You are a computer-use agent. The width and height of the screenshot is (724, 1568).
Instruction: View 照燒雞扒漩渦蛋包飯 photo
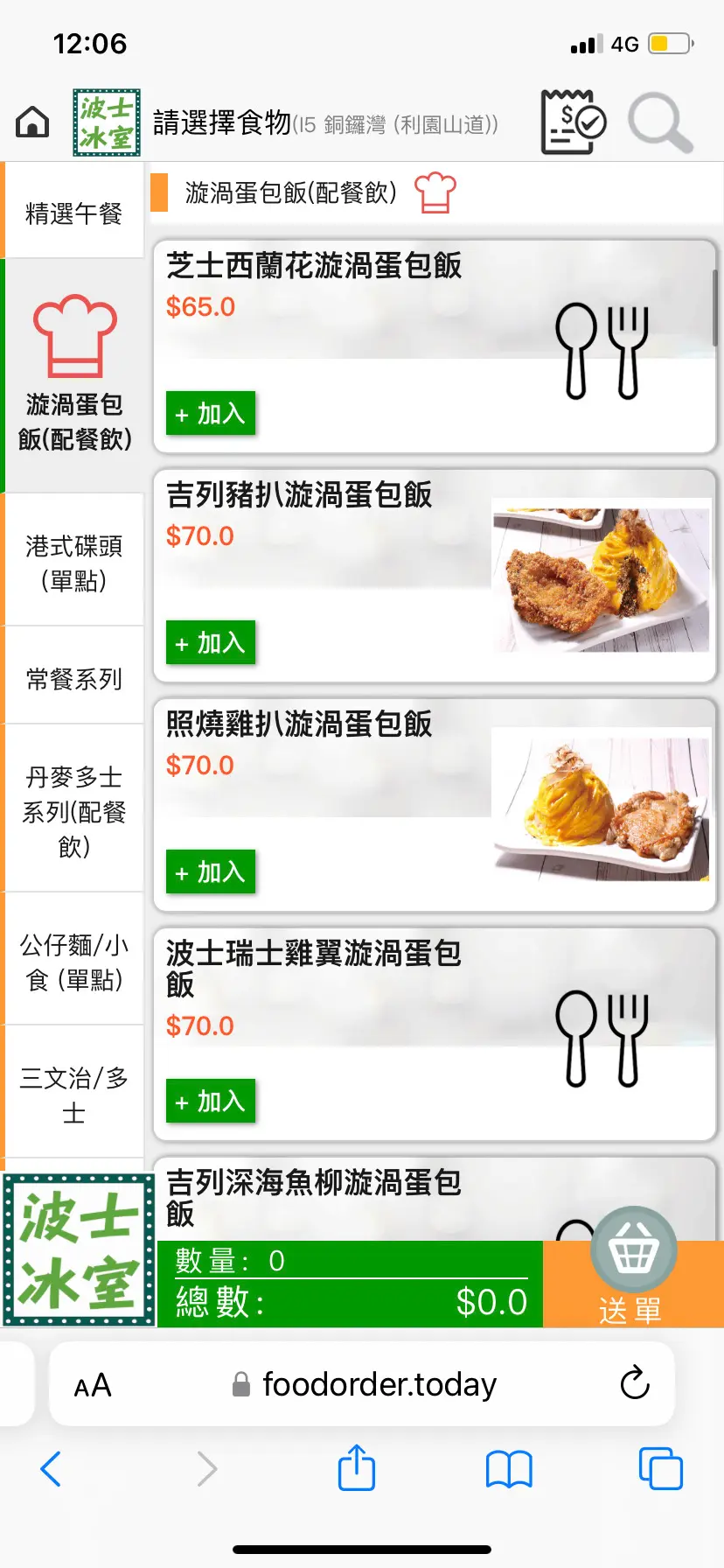[x=601, y=805]
